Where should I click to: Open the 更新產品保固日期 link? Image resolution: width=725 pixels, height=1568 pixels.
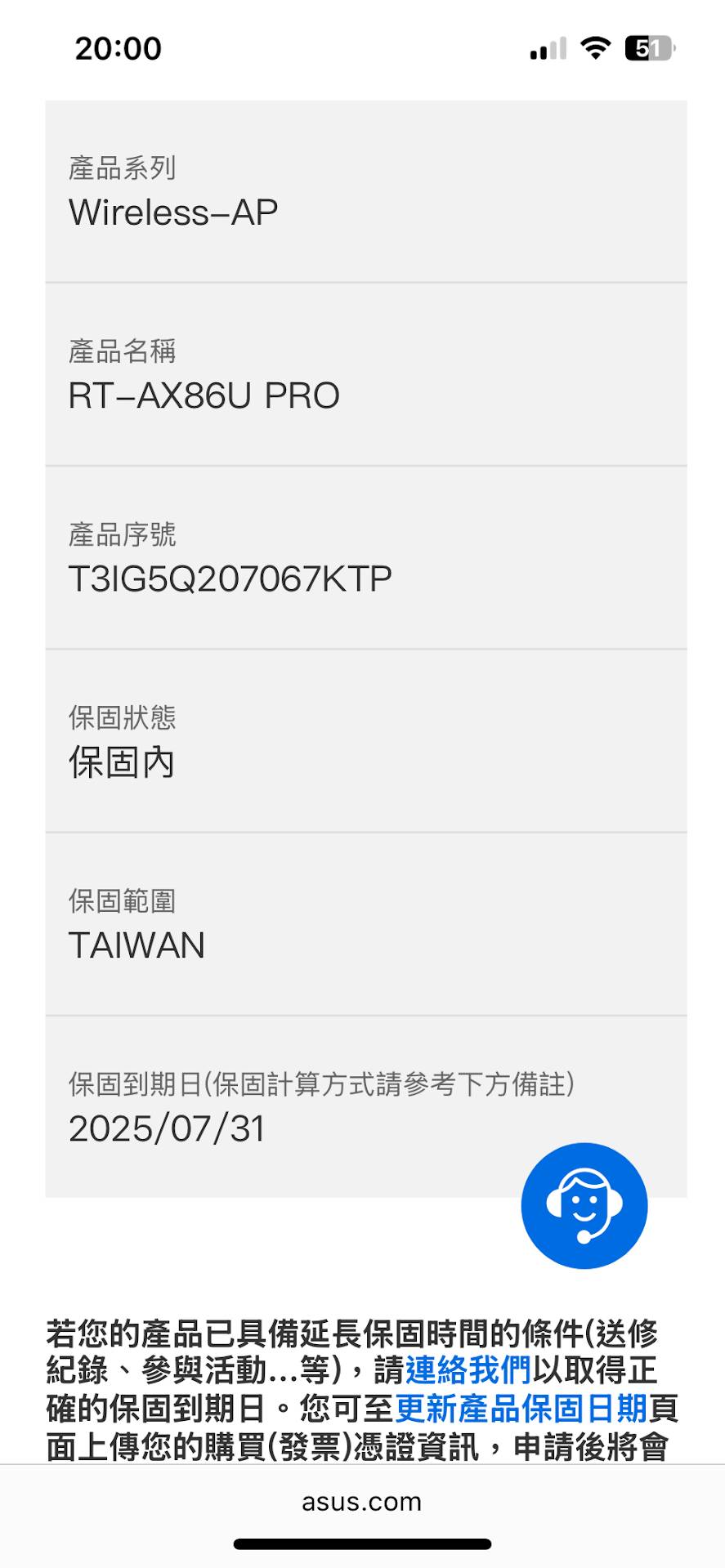(x=521, y=1408)
